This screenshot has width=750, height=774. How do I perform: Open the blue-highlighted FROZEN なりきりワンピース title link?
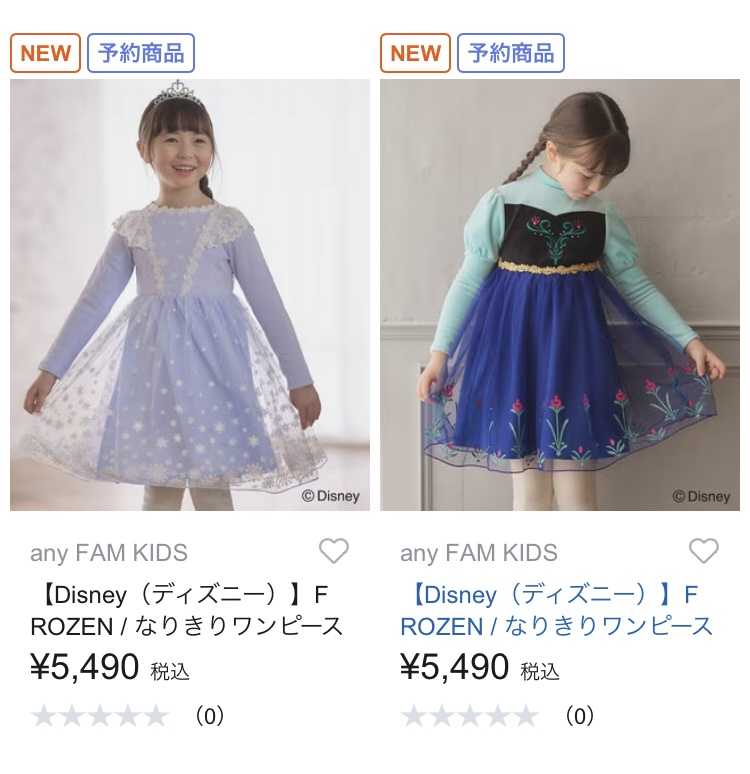[x=556, y=611]
